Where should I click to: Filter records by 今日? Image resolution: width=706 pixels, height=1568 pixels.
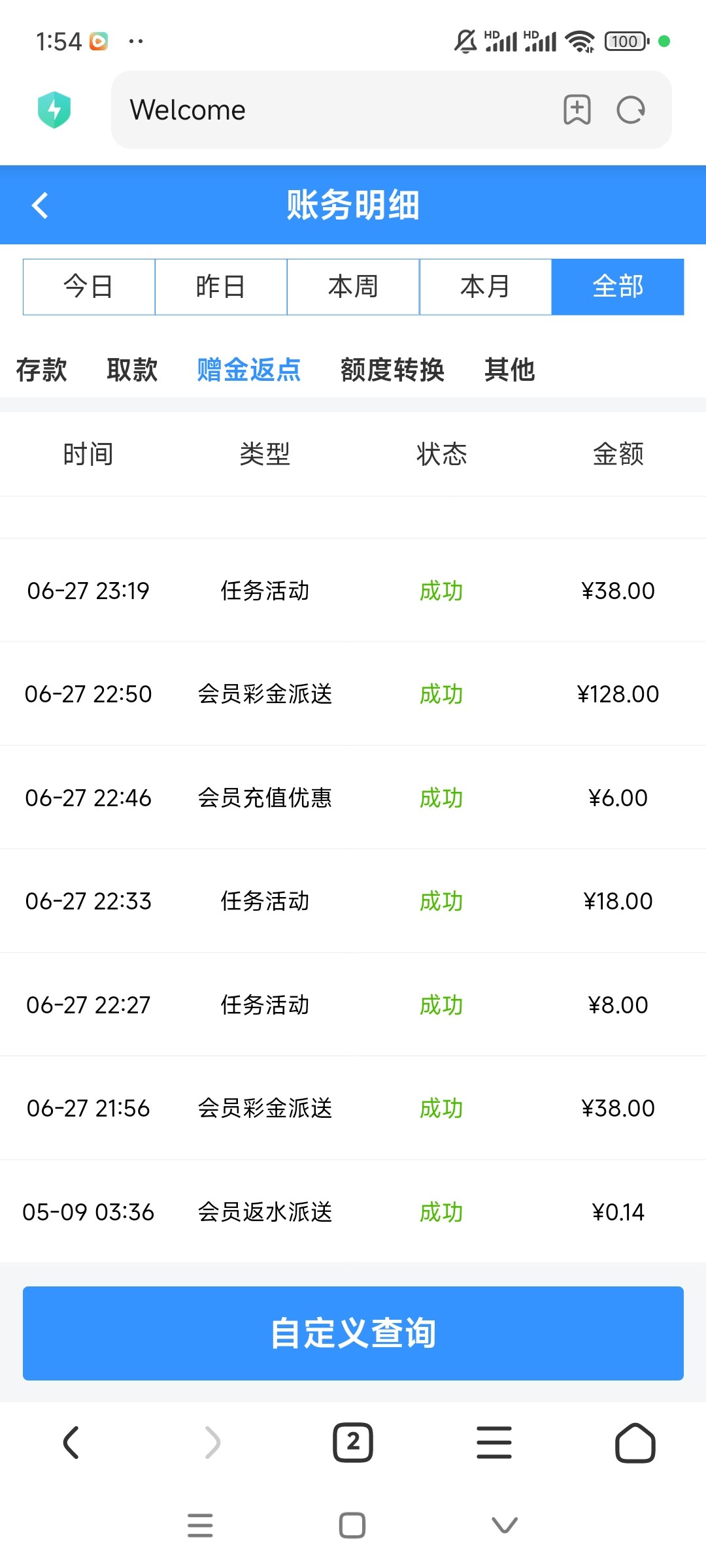tap(89, 287)
